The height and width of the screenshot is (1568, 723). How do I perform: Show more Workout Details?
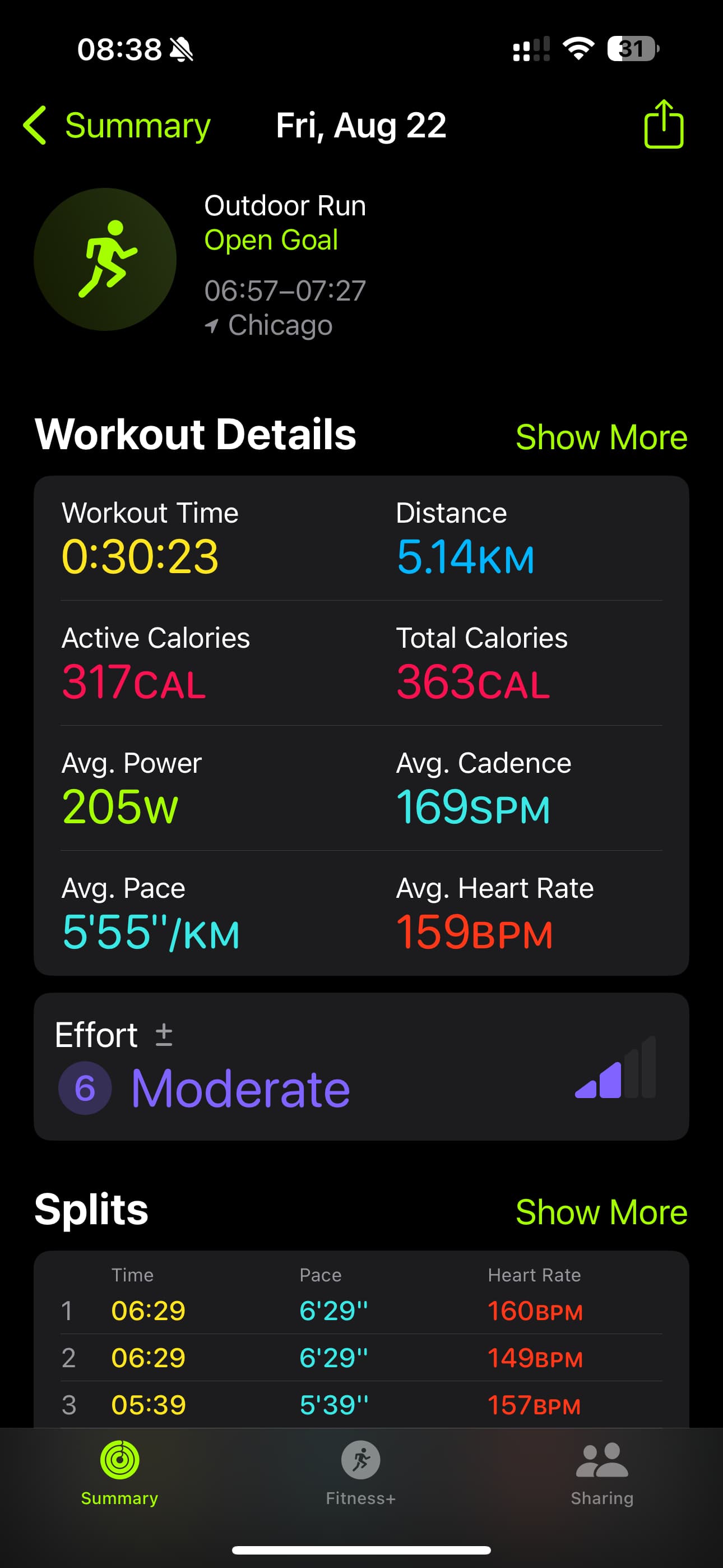click(601, 437)
